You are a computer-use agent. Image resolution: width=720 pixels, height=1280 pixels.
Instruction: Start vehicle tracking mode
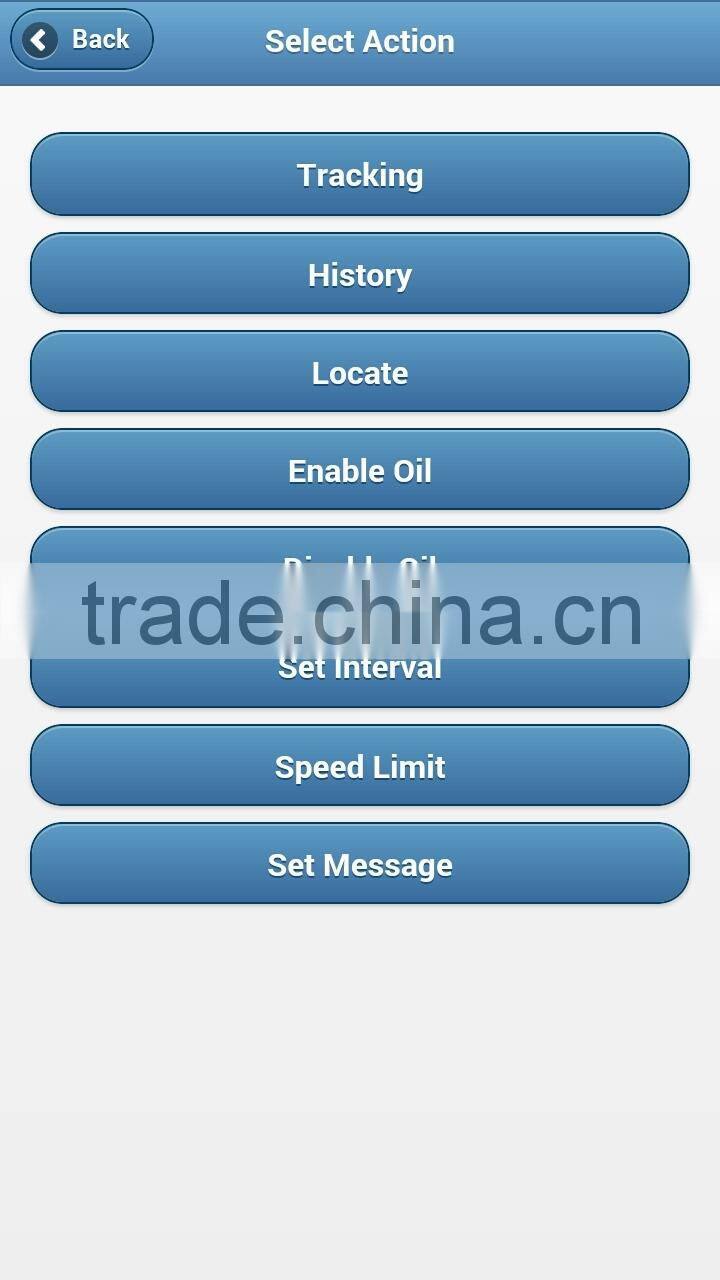click(360, 174)
